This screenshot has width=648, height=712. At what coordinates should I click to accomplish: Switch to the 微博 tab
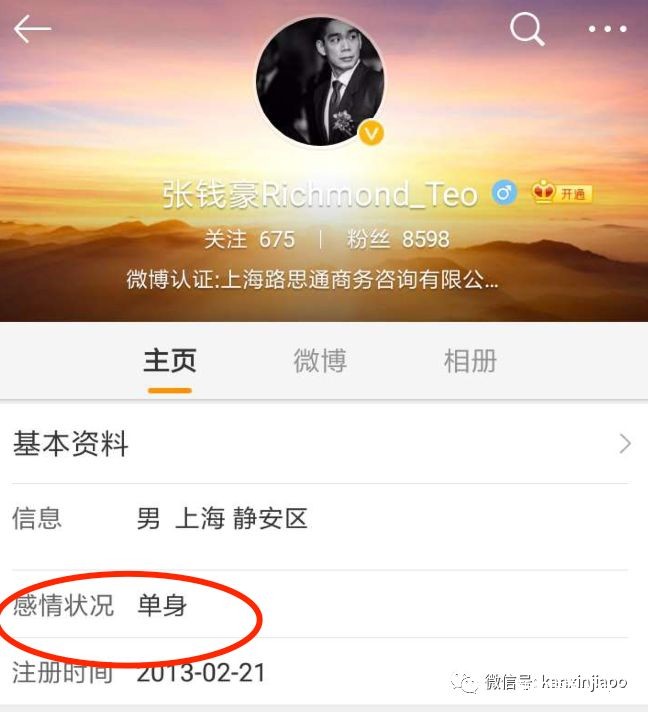[x=320, y=361]
